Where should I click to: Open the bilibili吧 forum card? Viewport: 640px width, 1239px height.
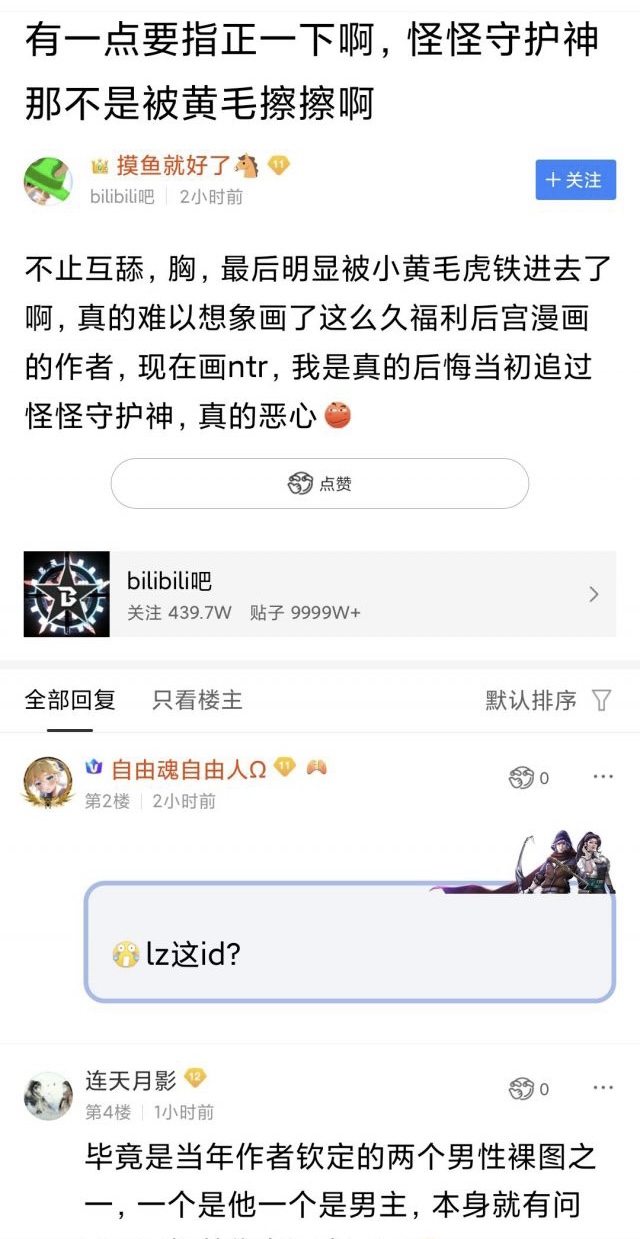tap(319, 594)
